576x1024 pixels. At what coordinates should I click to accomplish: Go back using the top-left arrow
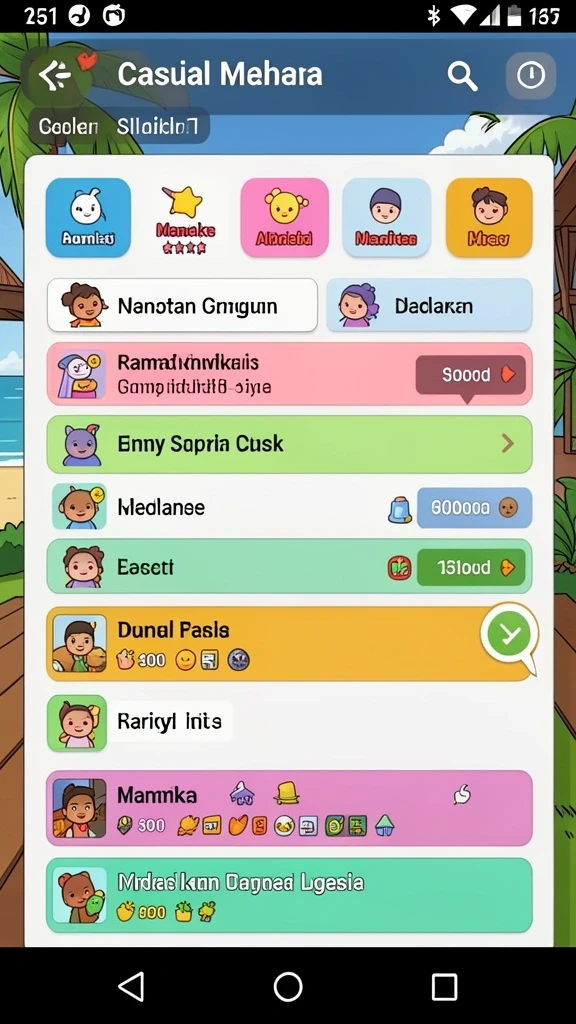55,76
